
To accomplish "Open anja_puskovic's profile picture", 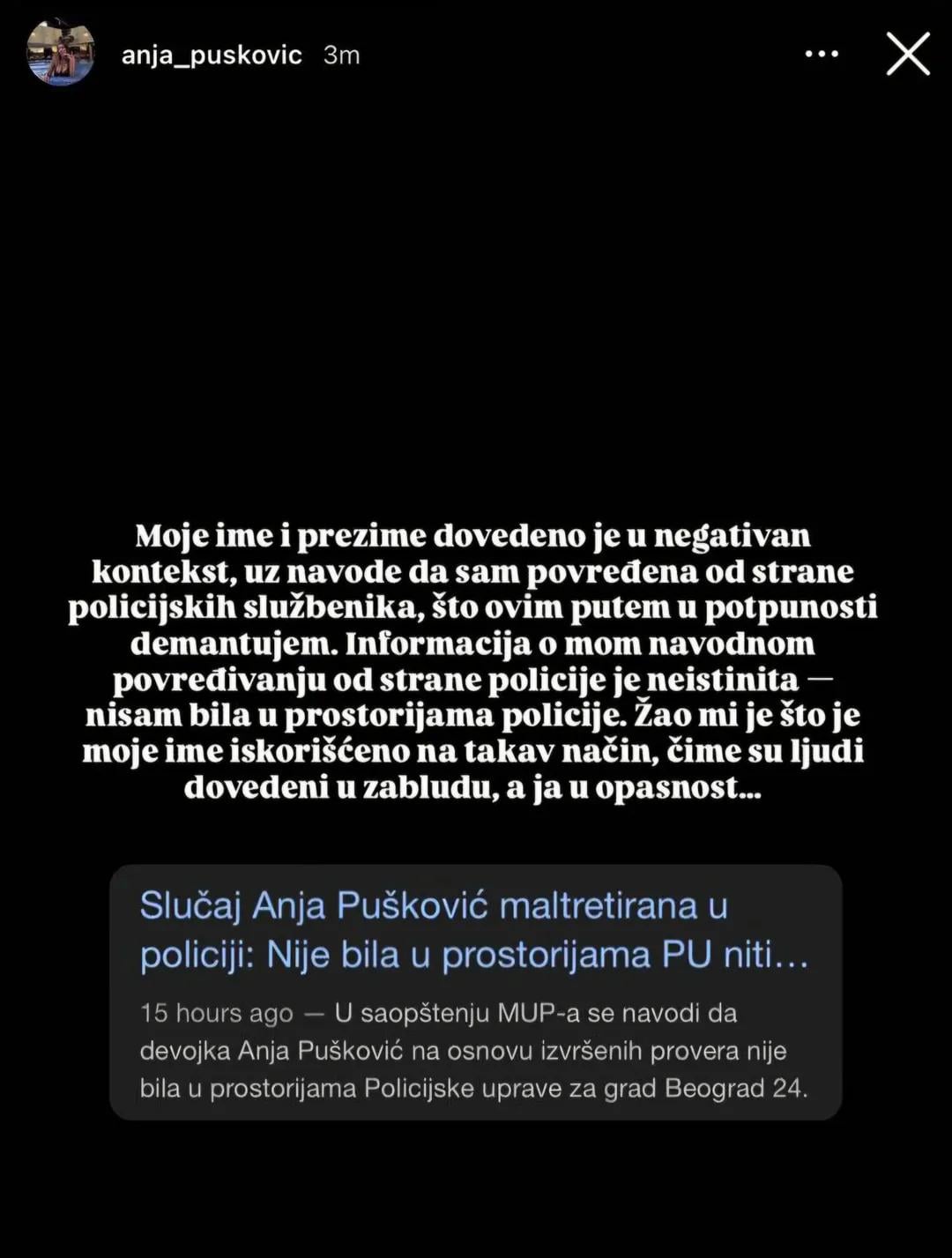I will pyautogui.click(x=61, y=54).
